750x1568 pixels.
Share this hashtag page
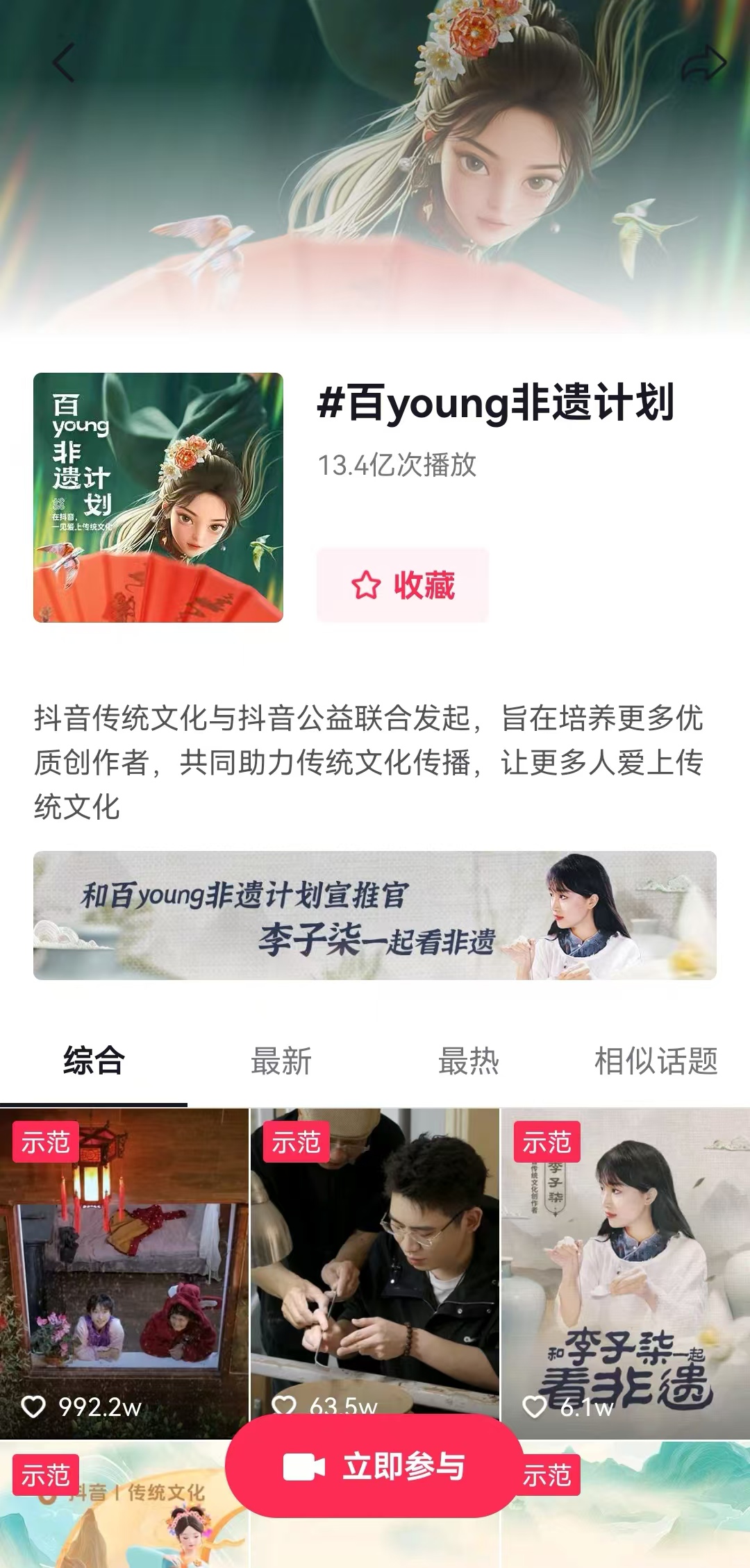click(x=703, y=64)
